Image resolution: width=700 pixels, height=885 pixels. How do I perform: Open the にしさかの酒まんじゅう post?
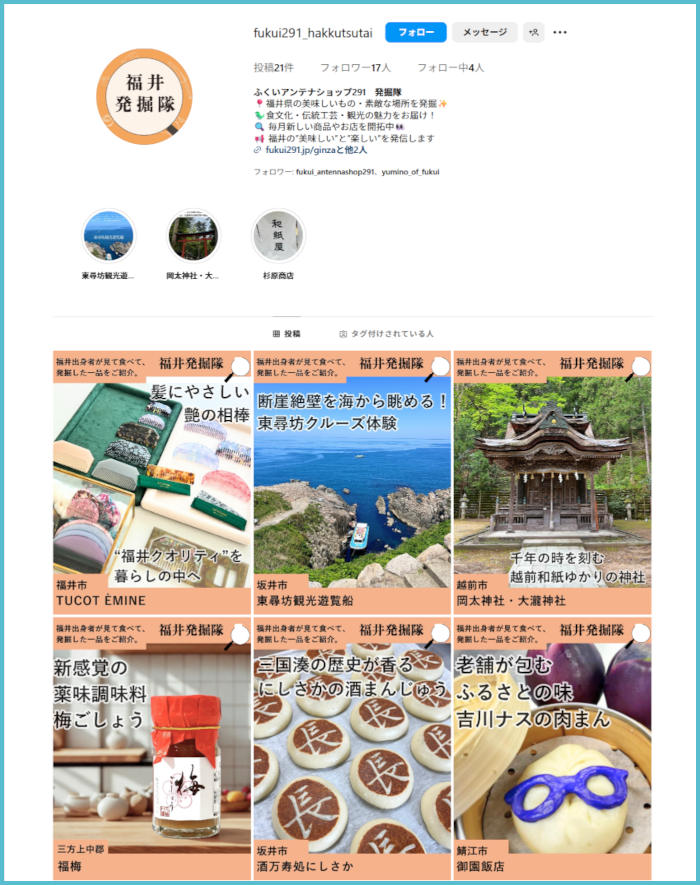pos(352,748)
